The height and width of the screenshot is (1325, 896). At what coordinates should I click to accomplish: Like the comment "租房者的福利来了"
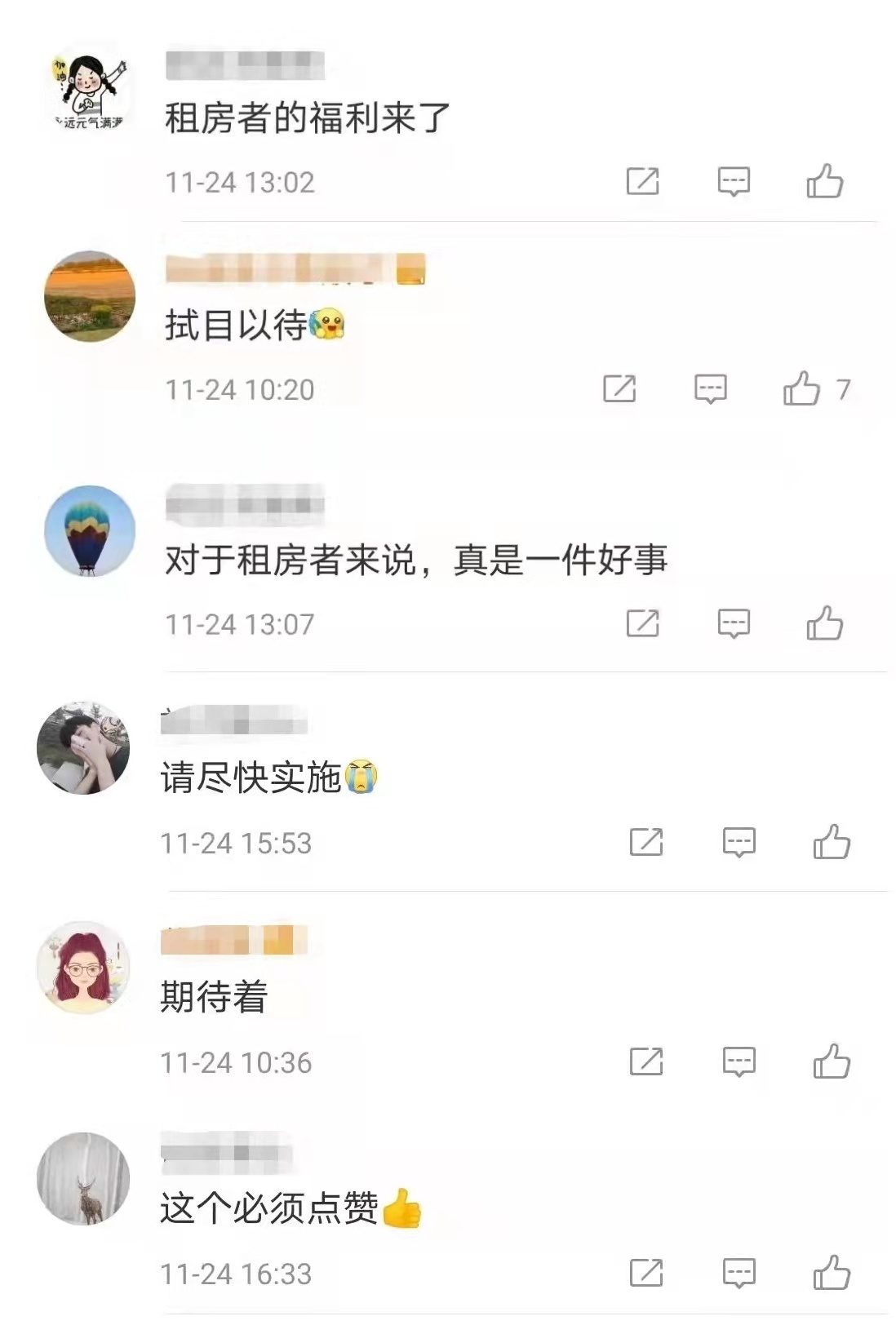(824, 181)
